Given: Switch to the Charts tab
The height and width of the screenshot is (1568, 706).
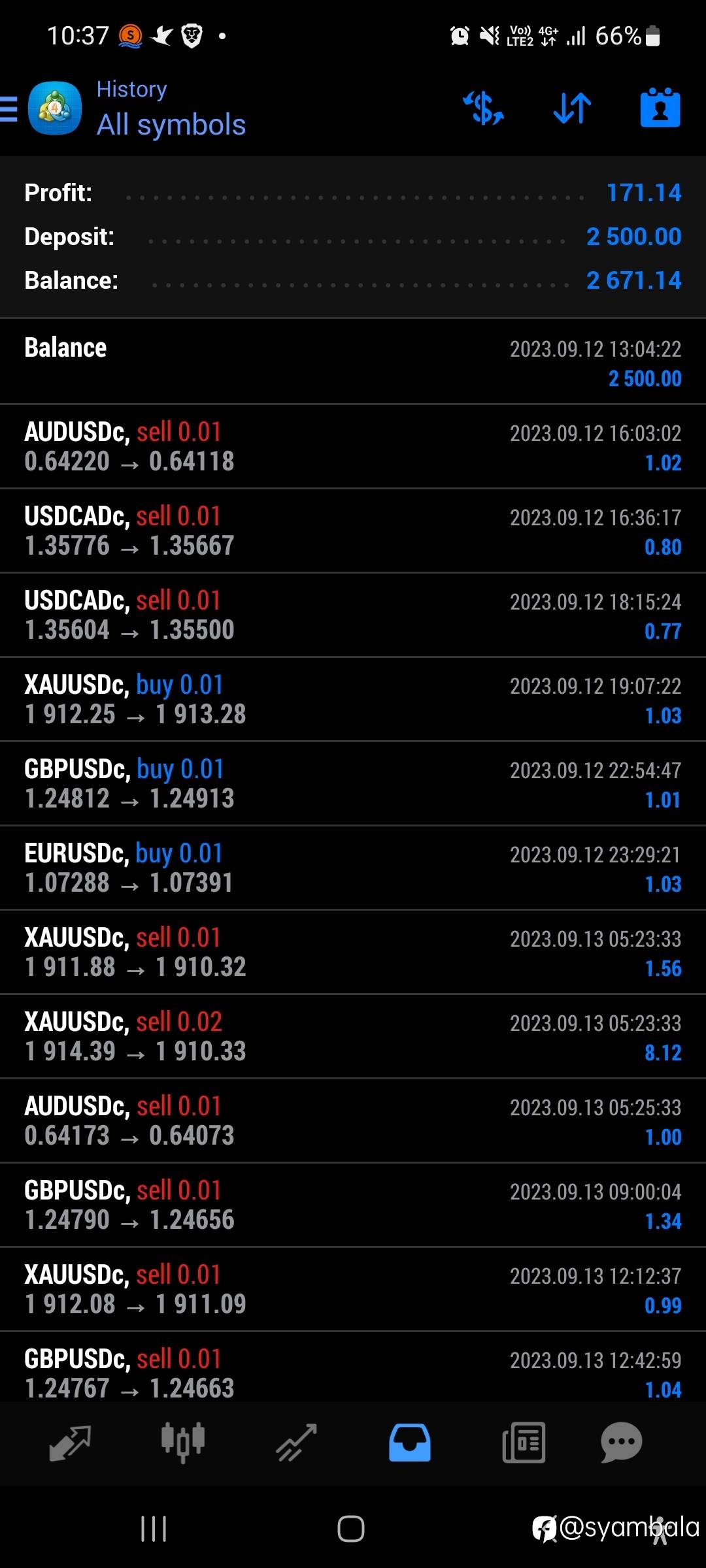Looking at the screenshot, I should coord(183,1442).
